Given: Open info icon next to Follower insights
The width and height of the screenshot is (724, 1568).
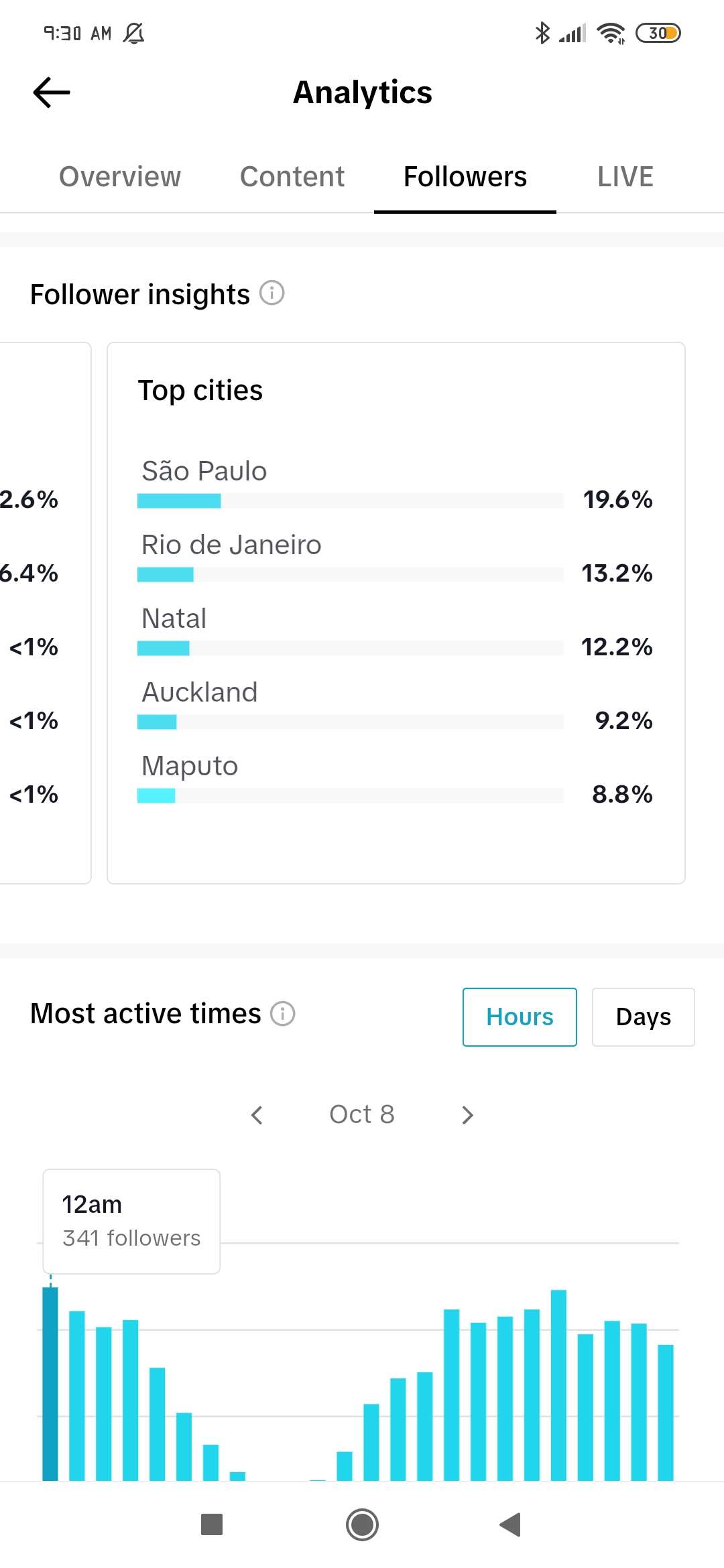Looking at the screenshot, I should pyautogui.click(x=272, y=293).
